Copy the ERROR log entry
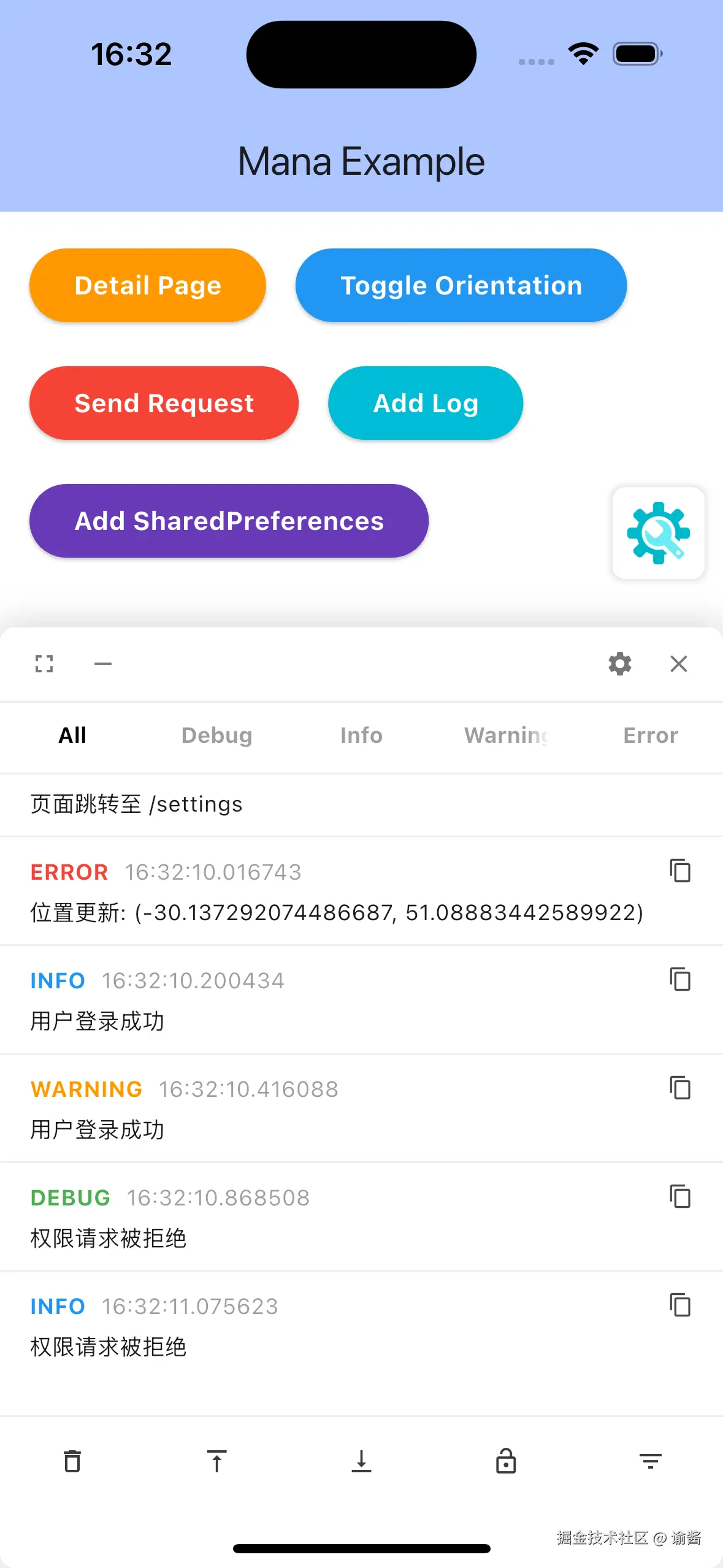723x1568 pixels. [x=680, y=871]
